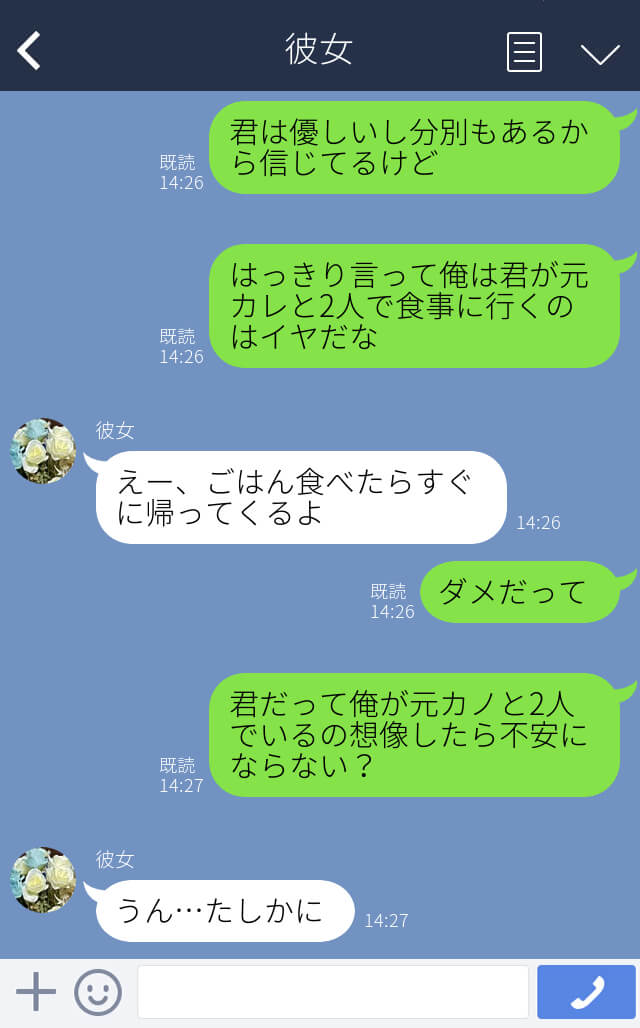Open the emoji sticker picker

[98, 992]
